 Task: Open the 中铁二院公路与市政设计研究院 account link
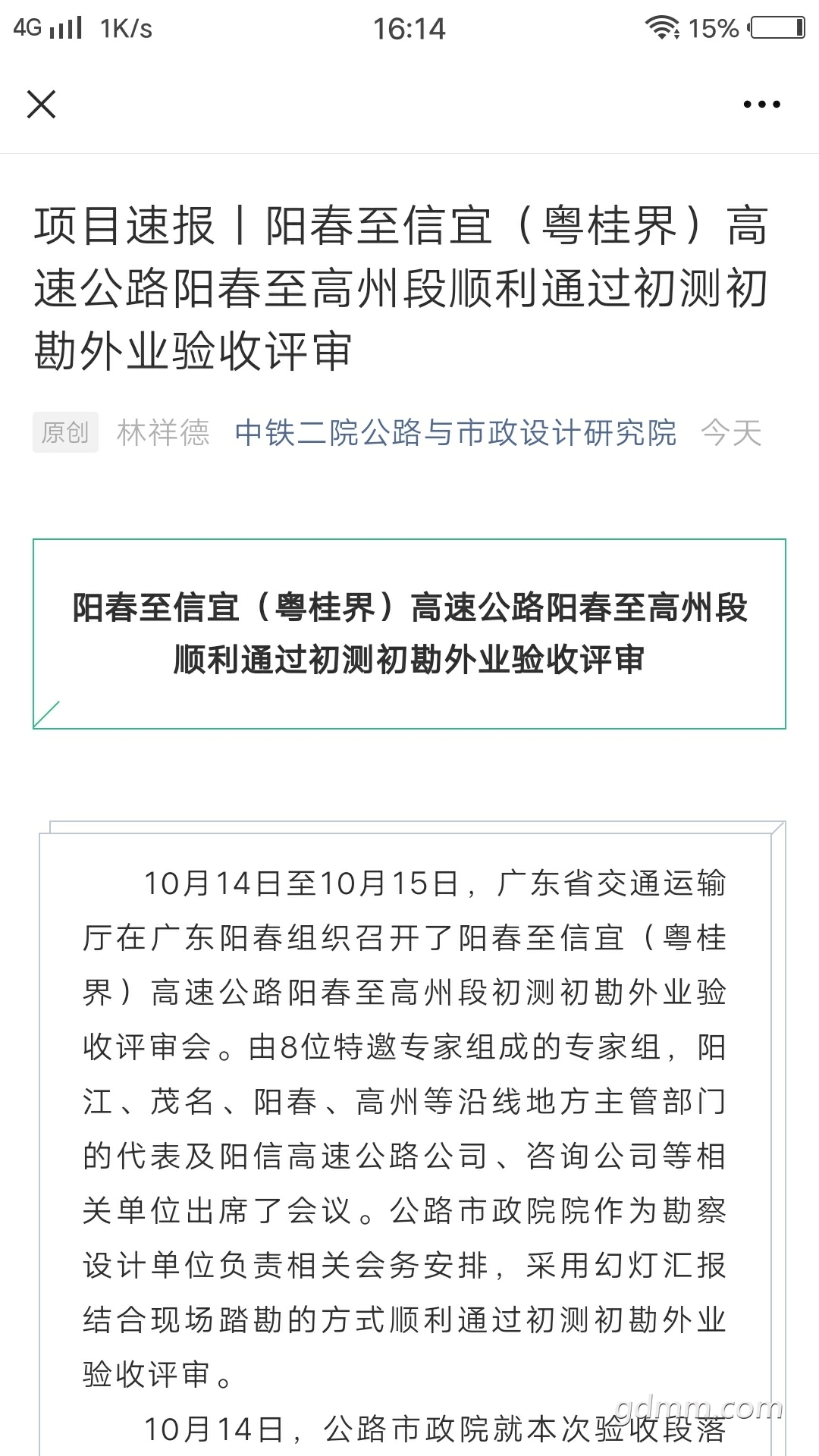pyautogui.click(x=455, y=433)
